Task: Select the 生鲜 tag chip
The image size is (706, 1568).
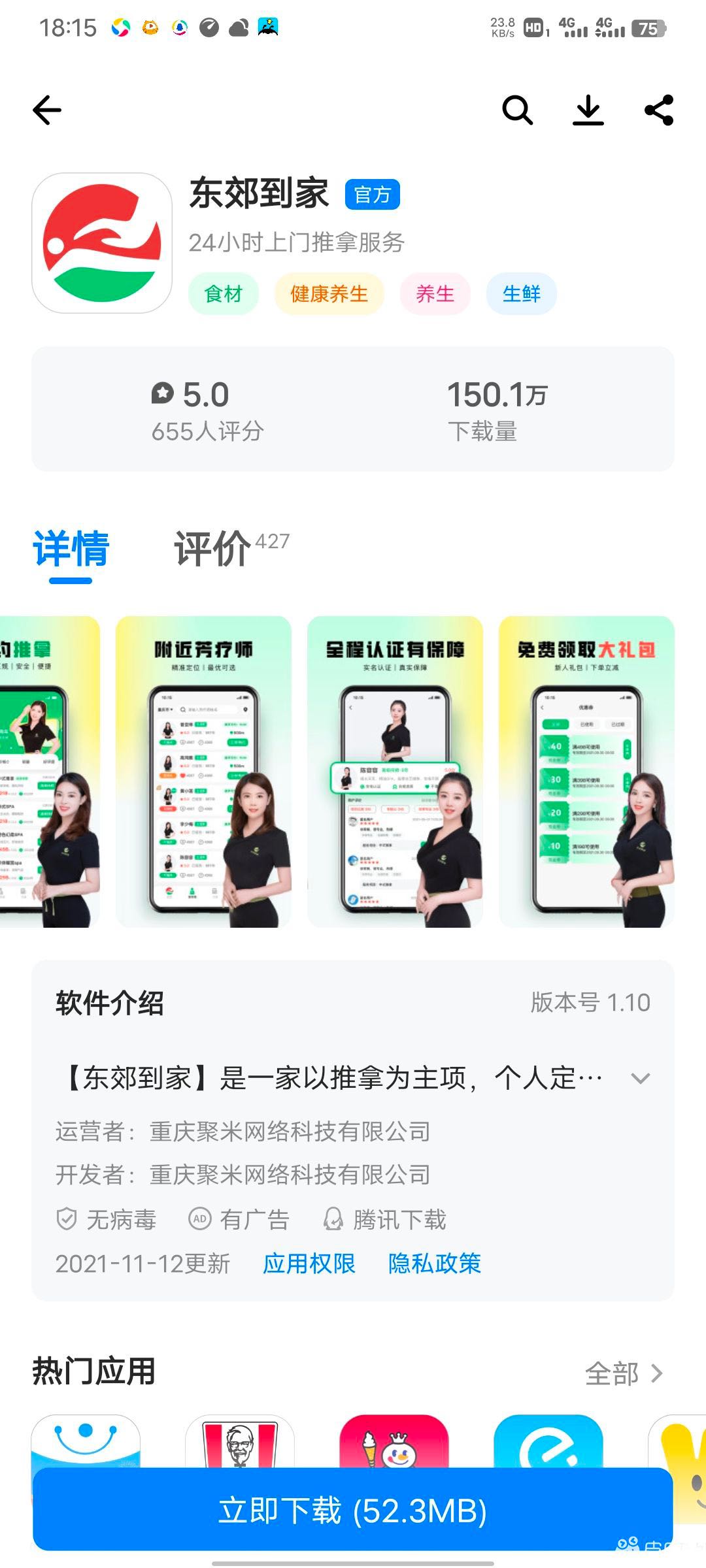Action: point(521,294)
